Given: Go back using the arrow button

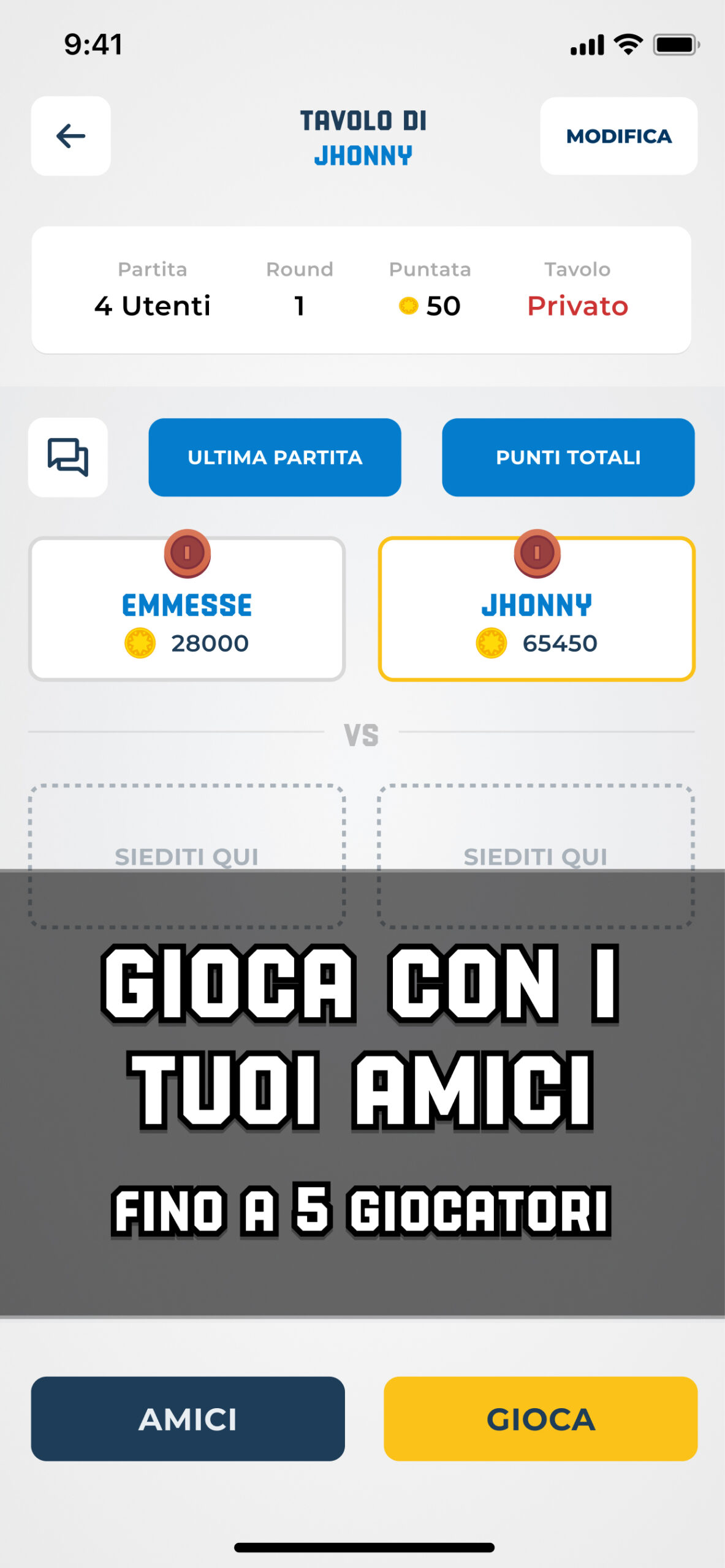Looking at the screenshot, I should (x=70, y=136).
